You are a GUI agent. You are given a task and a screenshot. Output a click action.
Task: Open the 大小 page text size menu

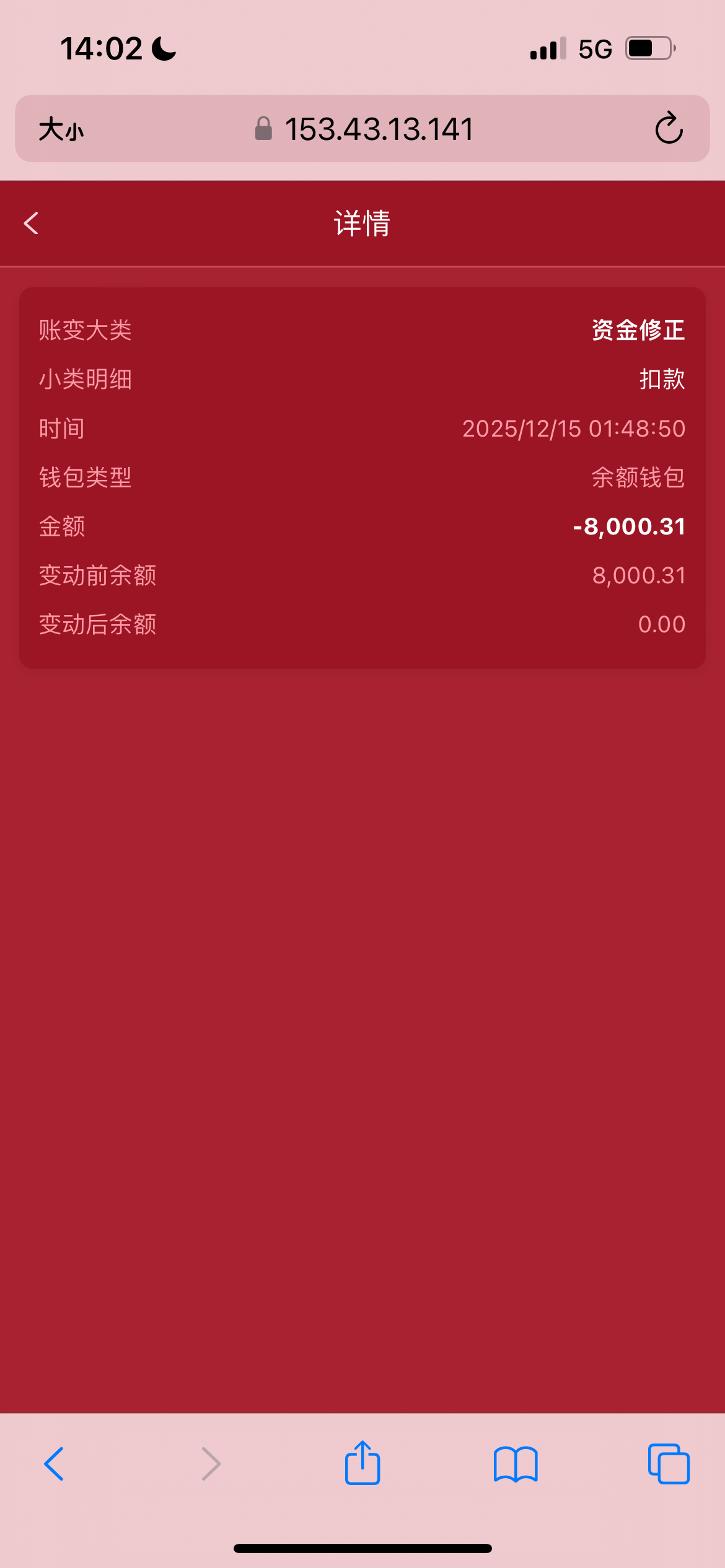[61, 129]
